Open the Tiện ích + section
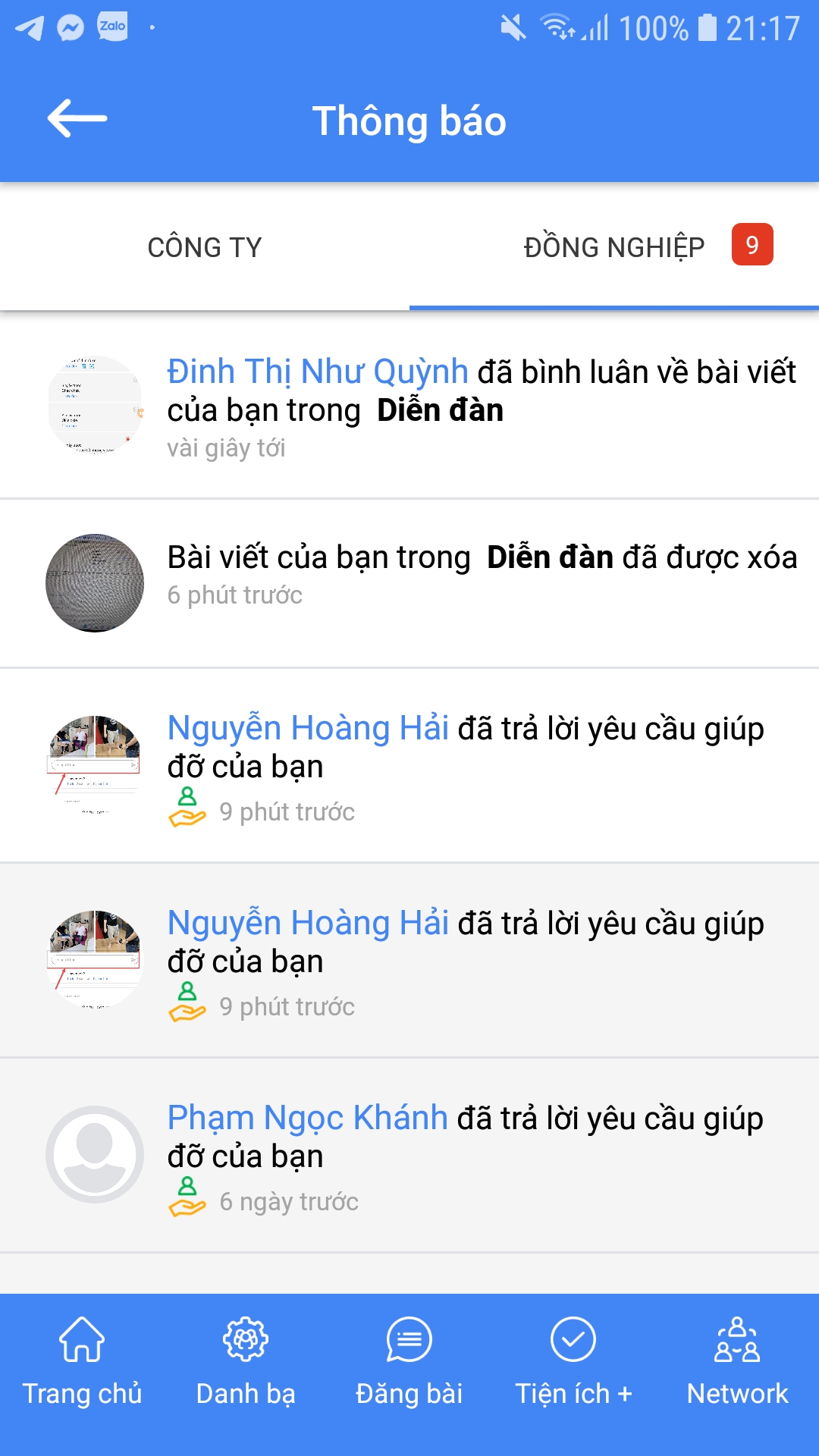819x1456 pixels. point(573,1360)
